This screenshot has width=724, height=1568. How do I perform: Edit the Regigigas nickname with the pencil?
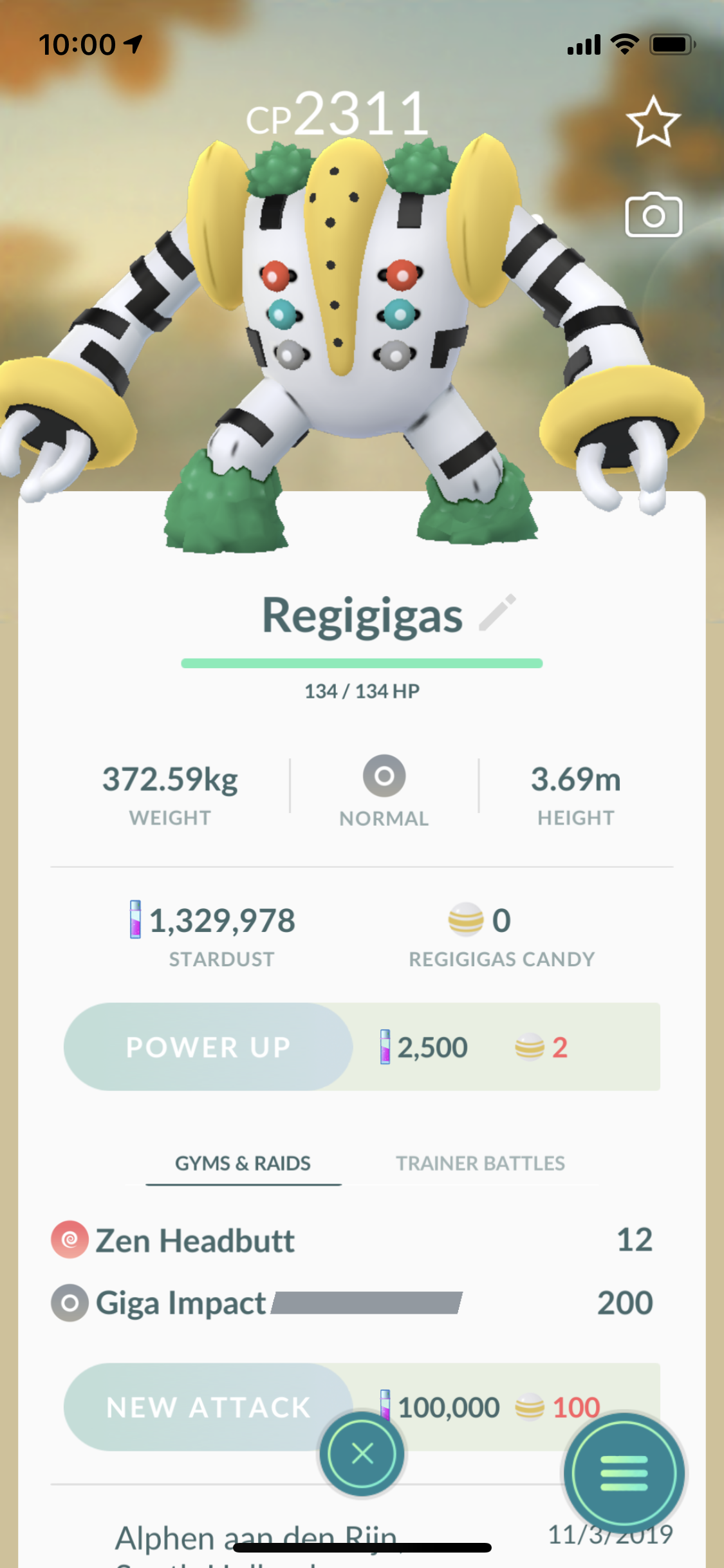(497, 613)
